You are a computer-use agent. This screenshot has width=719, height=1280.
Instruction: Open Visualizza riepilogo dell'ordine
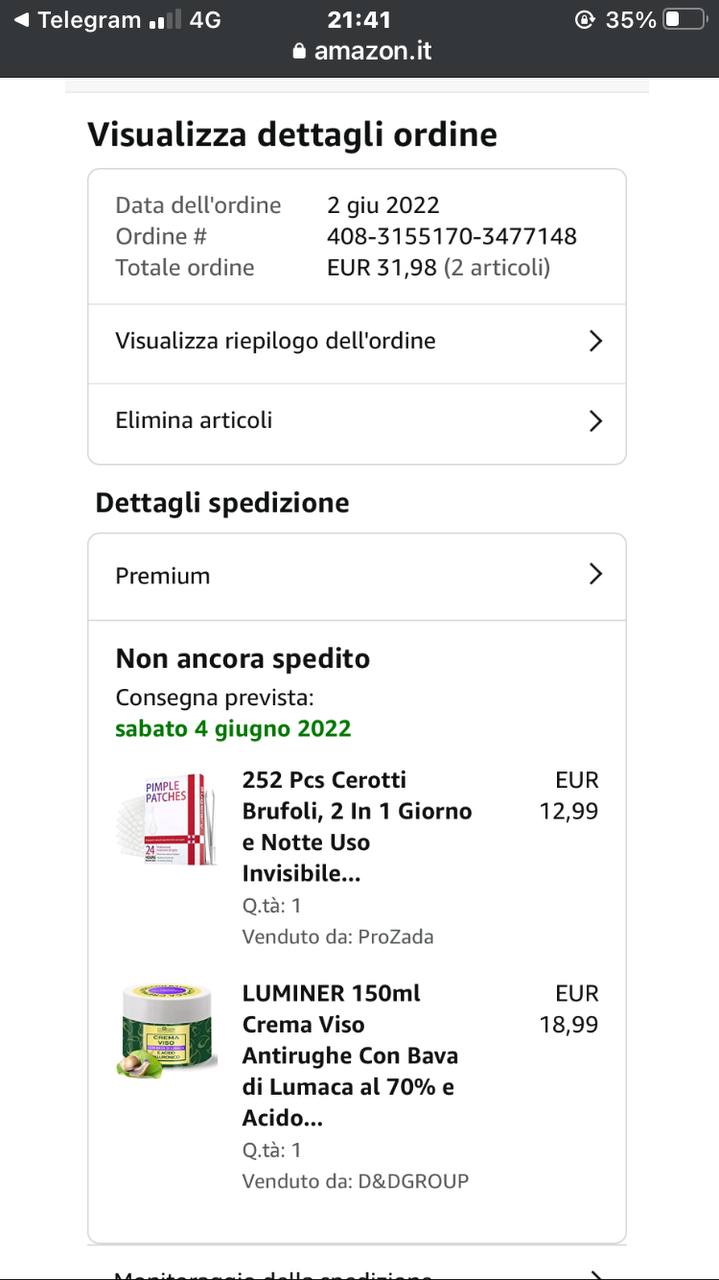coord(356,341)
